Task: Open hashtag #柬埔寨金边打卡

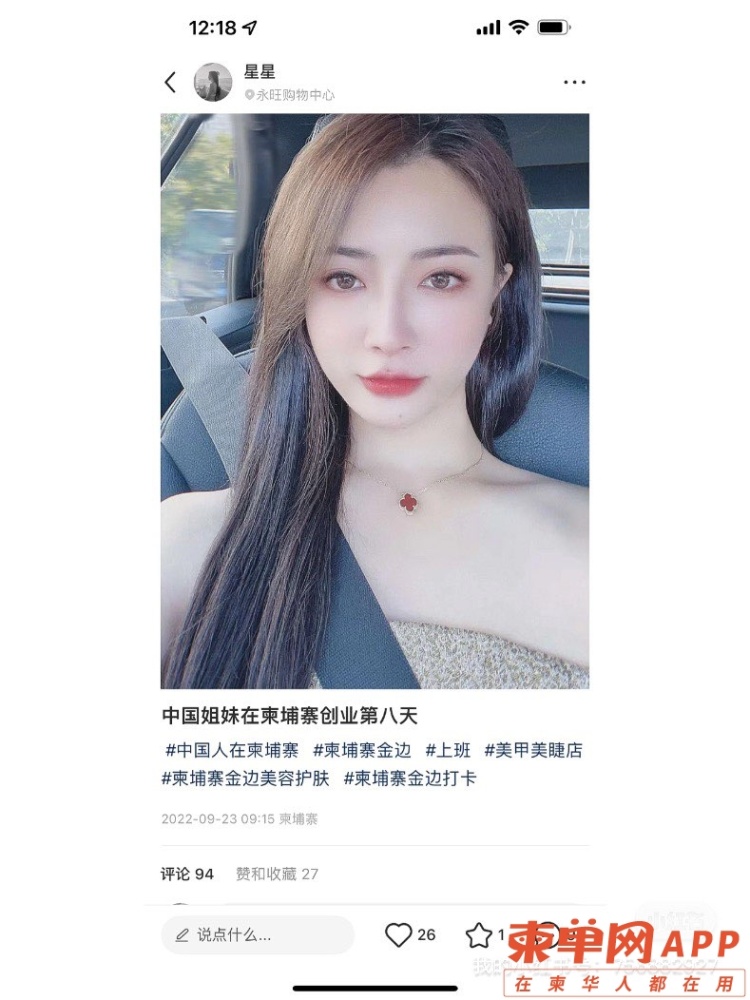Action: point(410,778)
